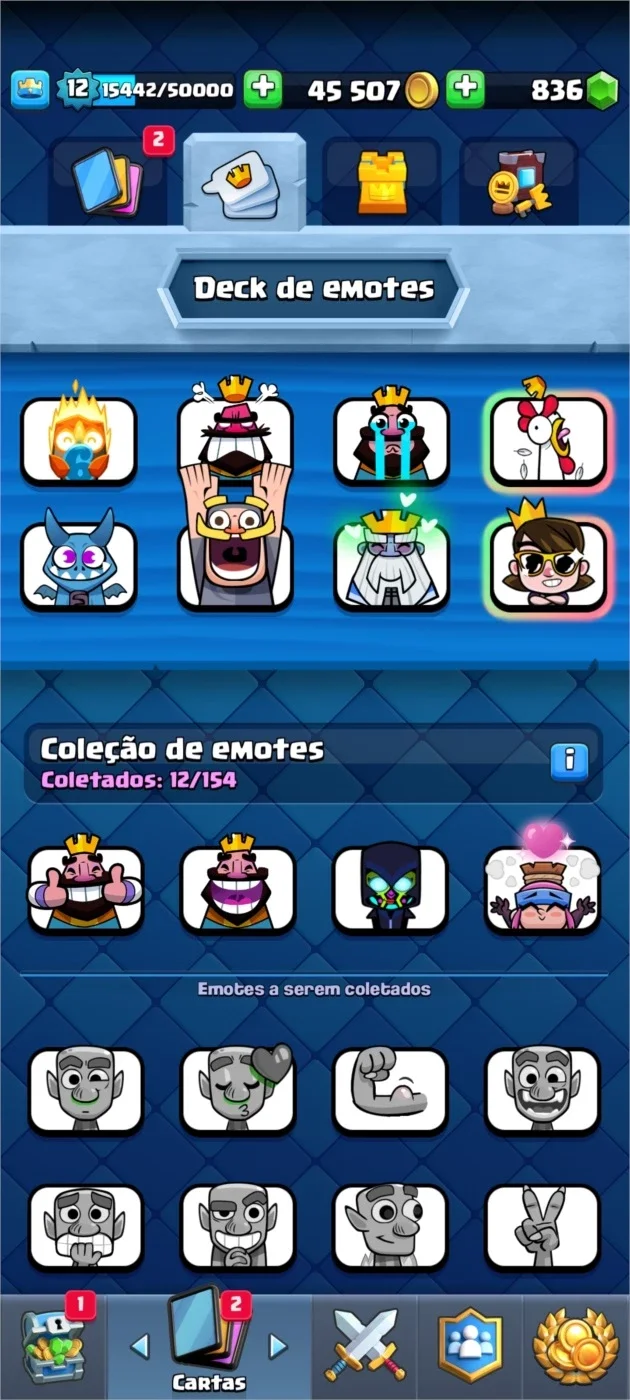
Task: View the locked flexing arm emote
Action: coord(390,1090)
